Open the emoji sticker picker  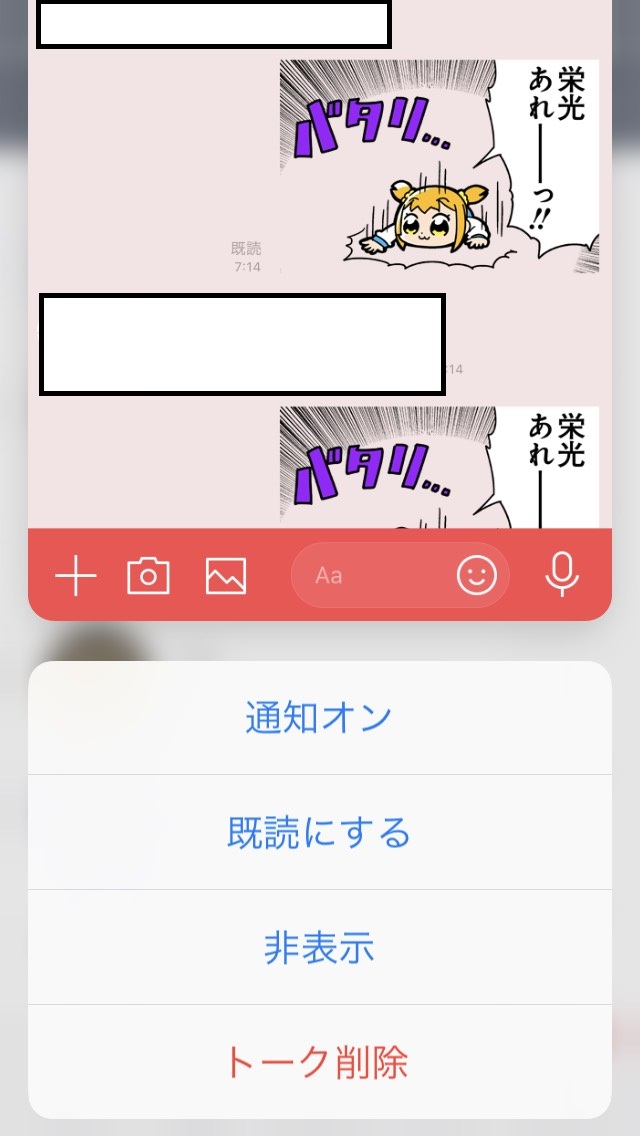point(477,575)
